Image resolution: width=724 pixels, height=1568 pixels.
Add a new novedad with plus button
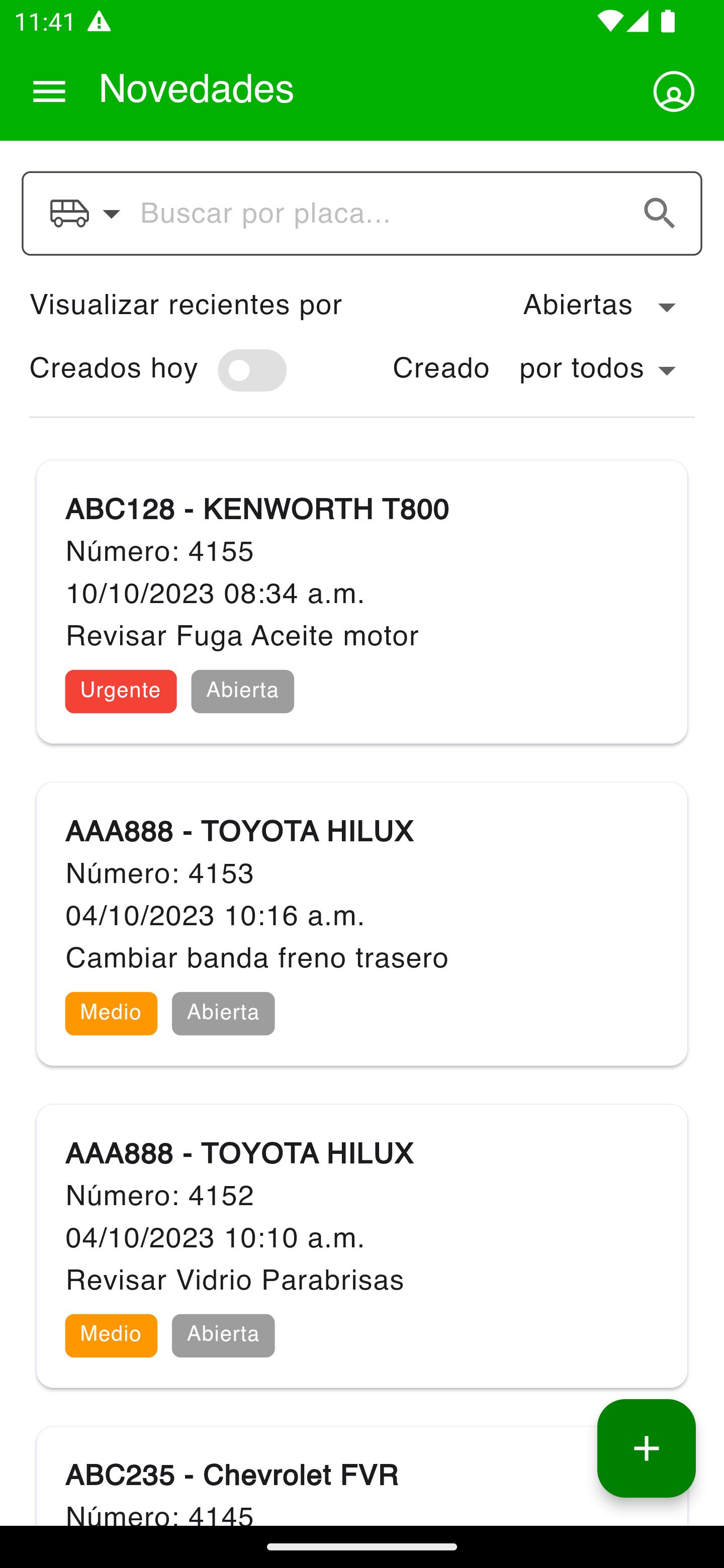646,1448
